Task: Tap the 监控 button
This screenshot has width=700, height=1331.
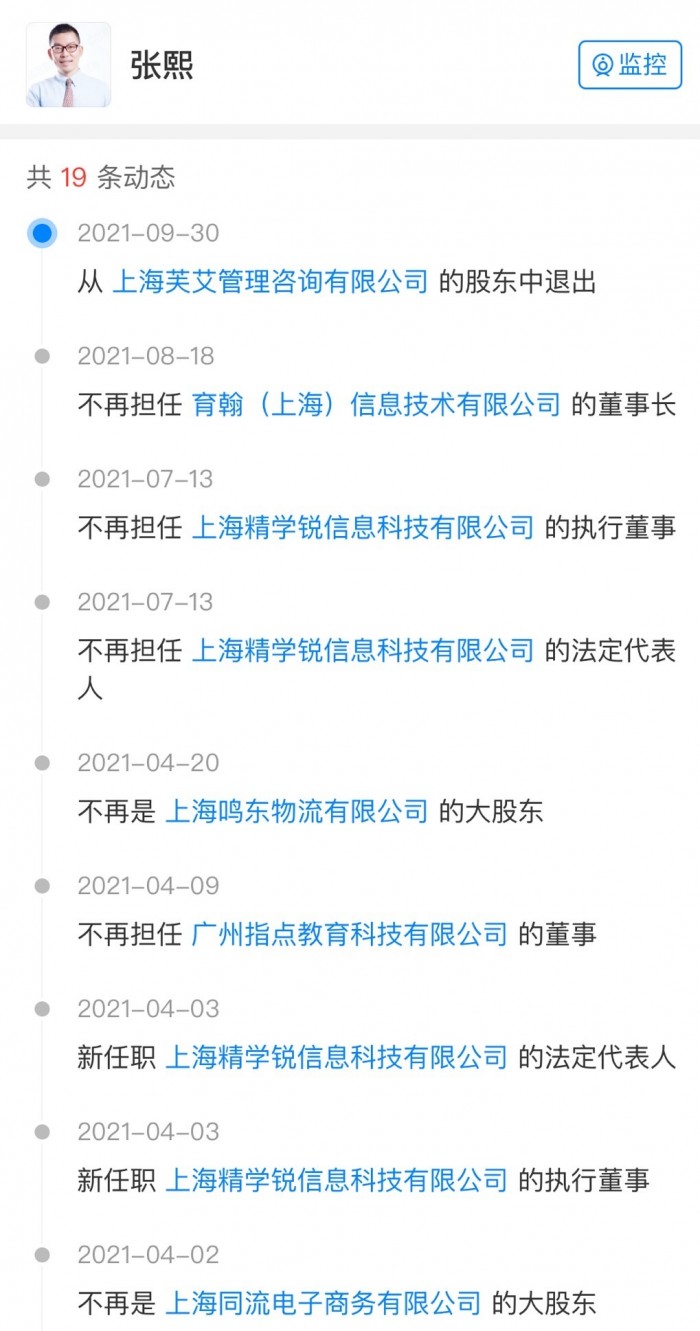Action: tap(630, 66)
